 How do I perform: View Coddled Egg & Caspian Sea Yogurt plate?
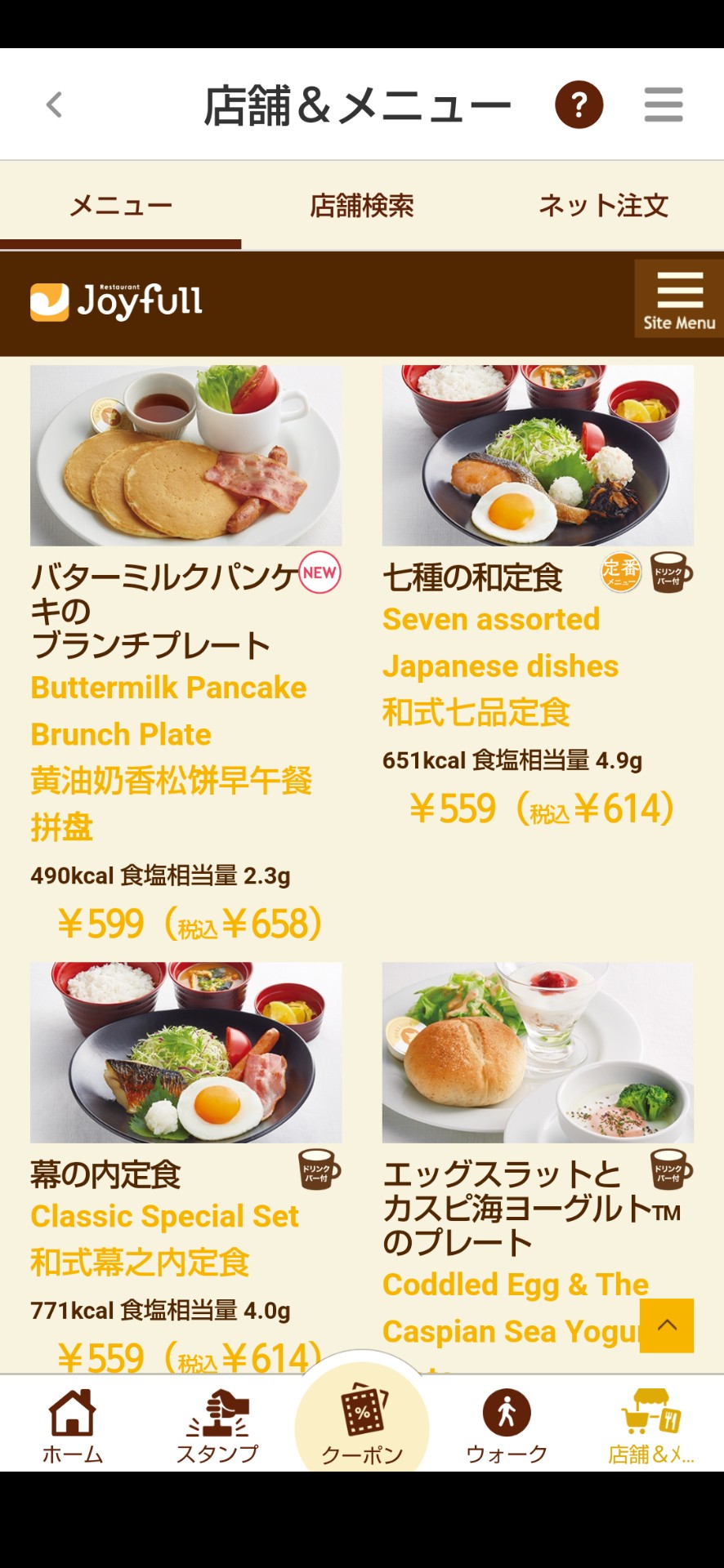coord(538,1053)
